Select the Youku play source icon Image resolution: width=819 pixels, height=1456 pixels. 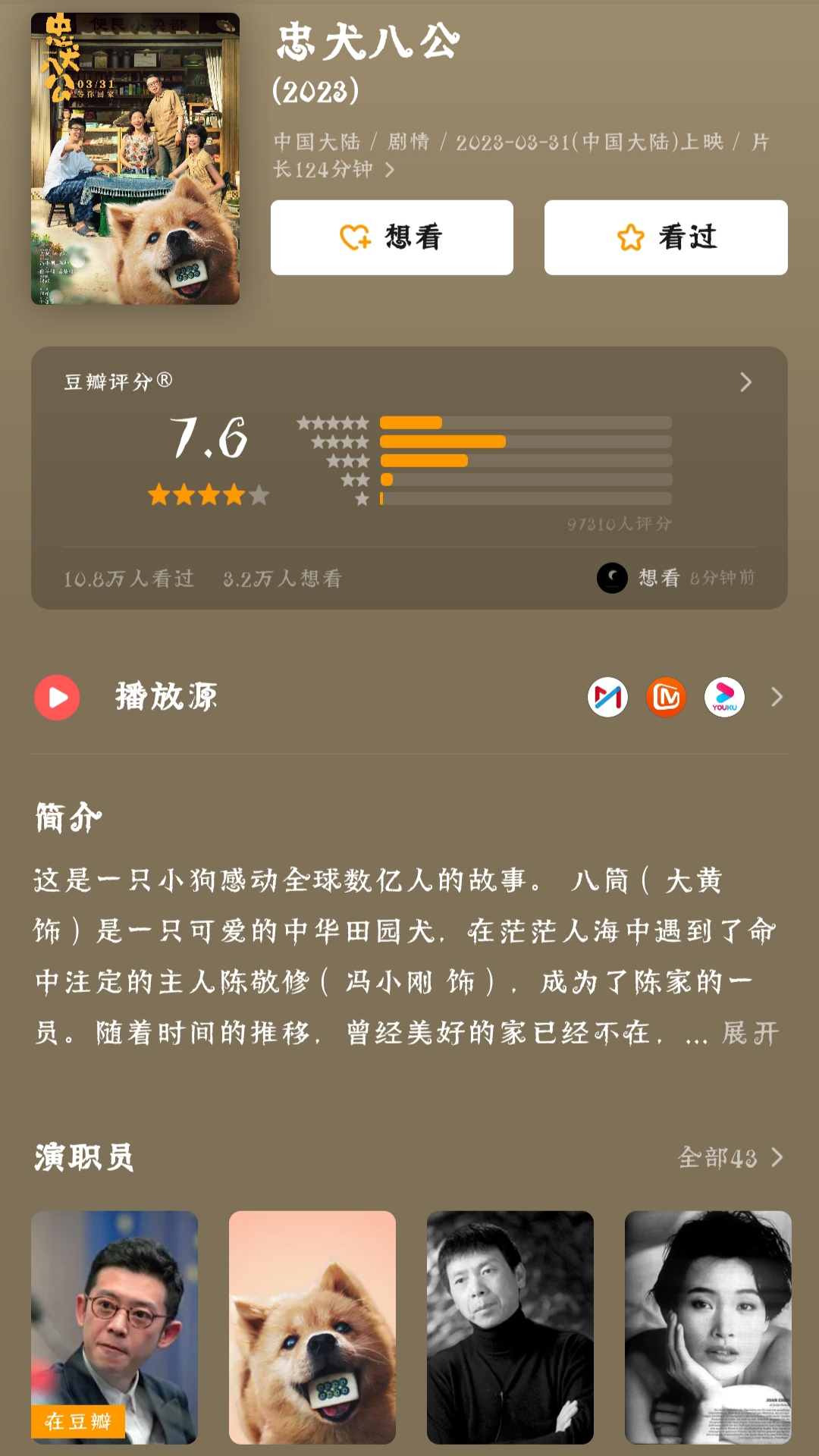[x=724, y=697]
